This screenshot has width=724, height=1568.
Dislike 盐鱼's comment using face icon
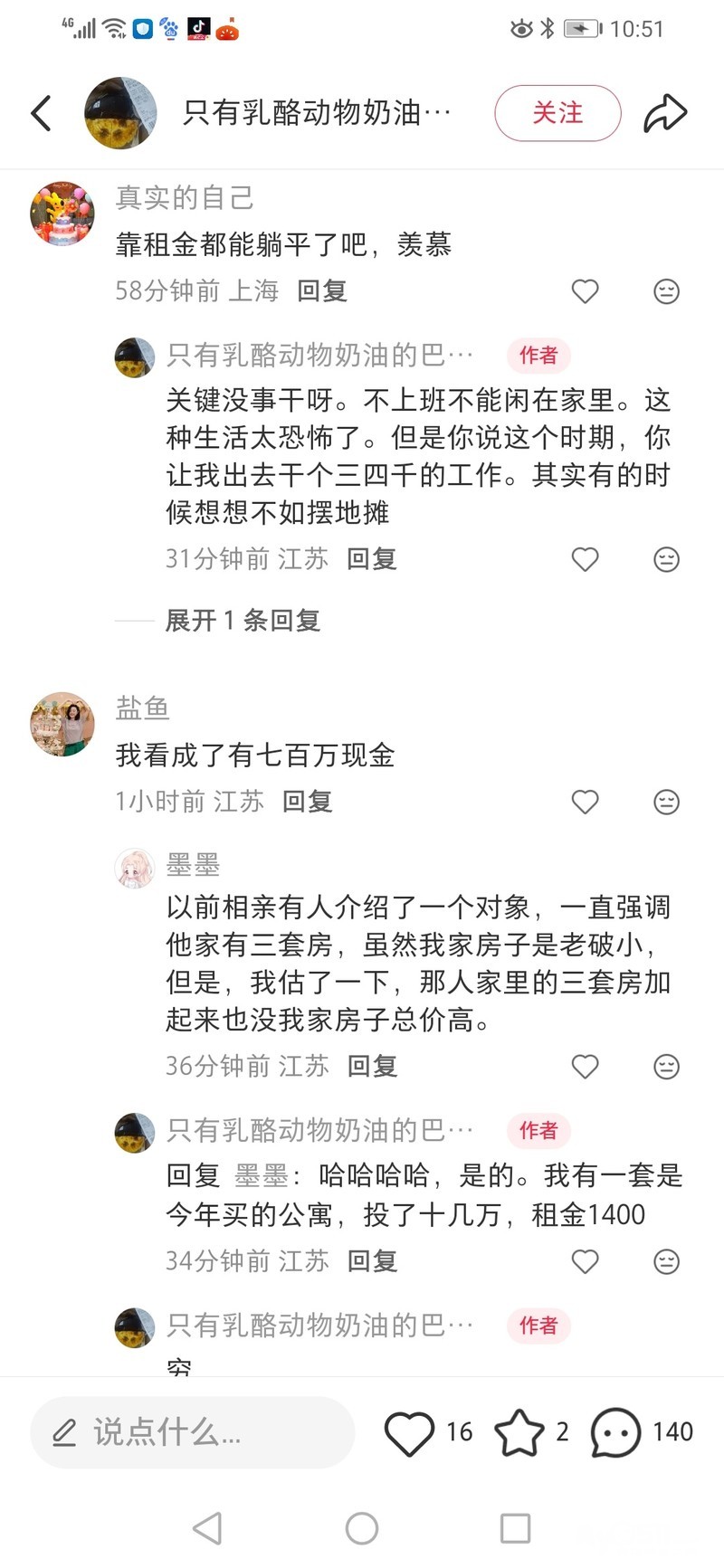[667, 802]
